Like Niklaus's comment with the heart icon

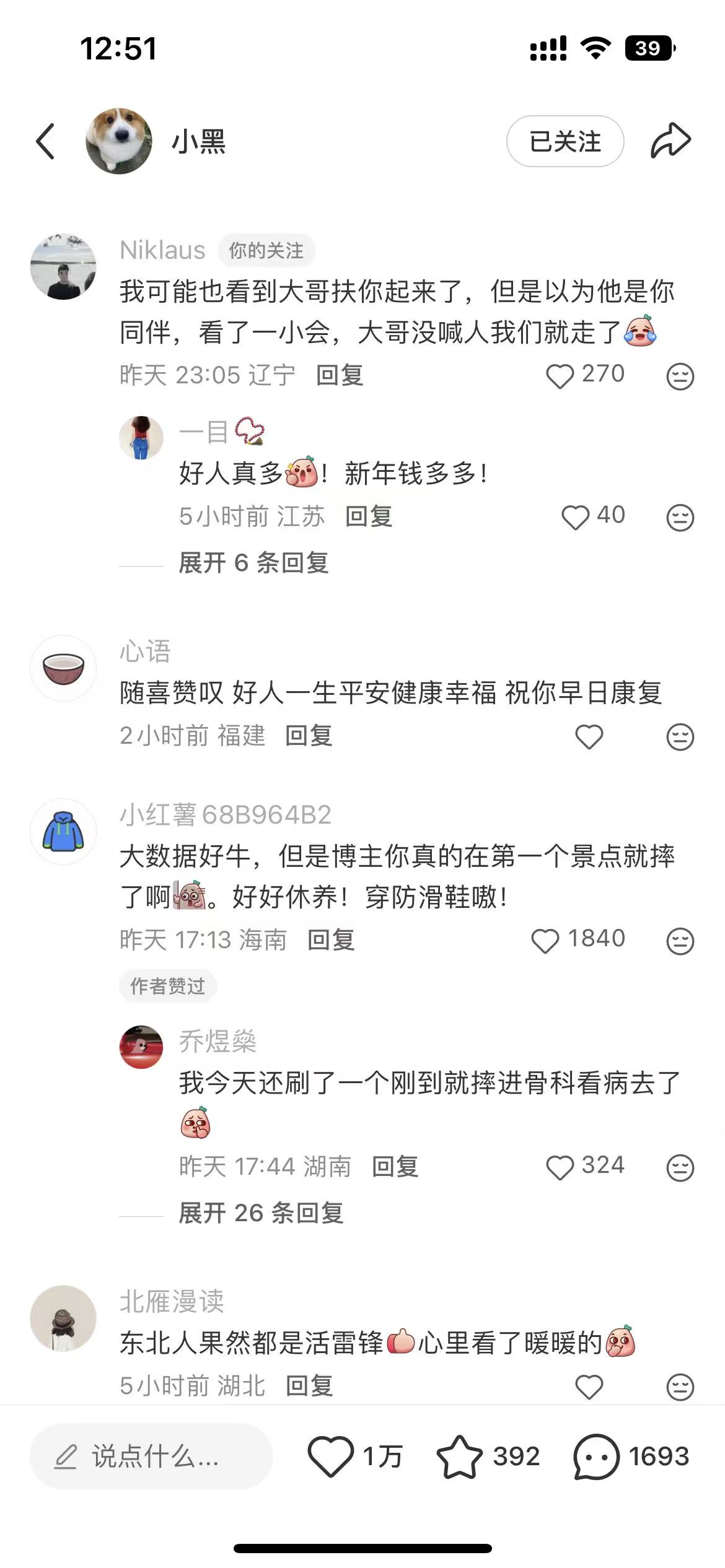tap(561, 373)
